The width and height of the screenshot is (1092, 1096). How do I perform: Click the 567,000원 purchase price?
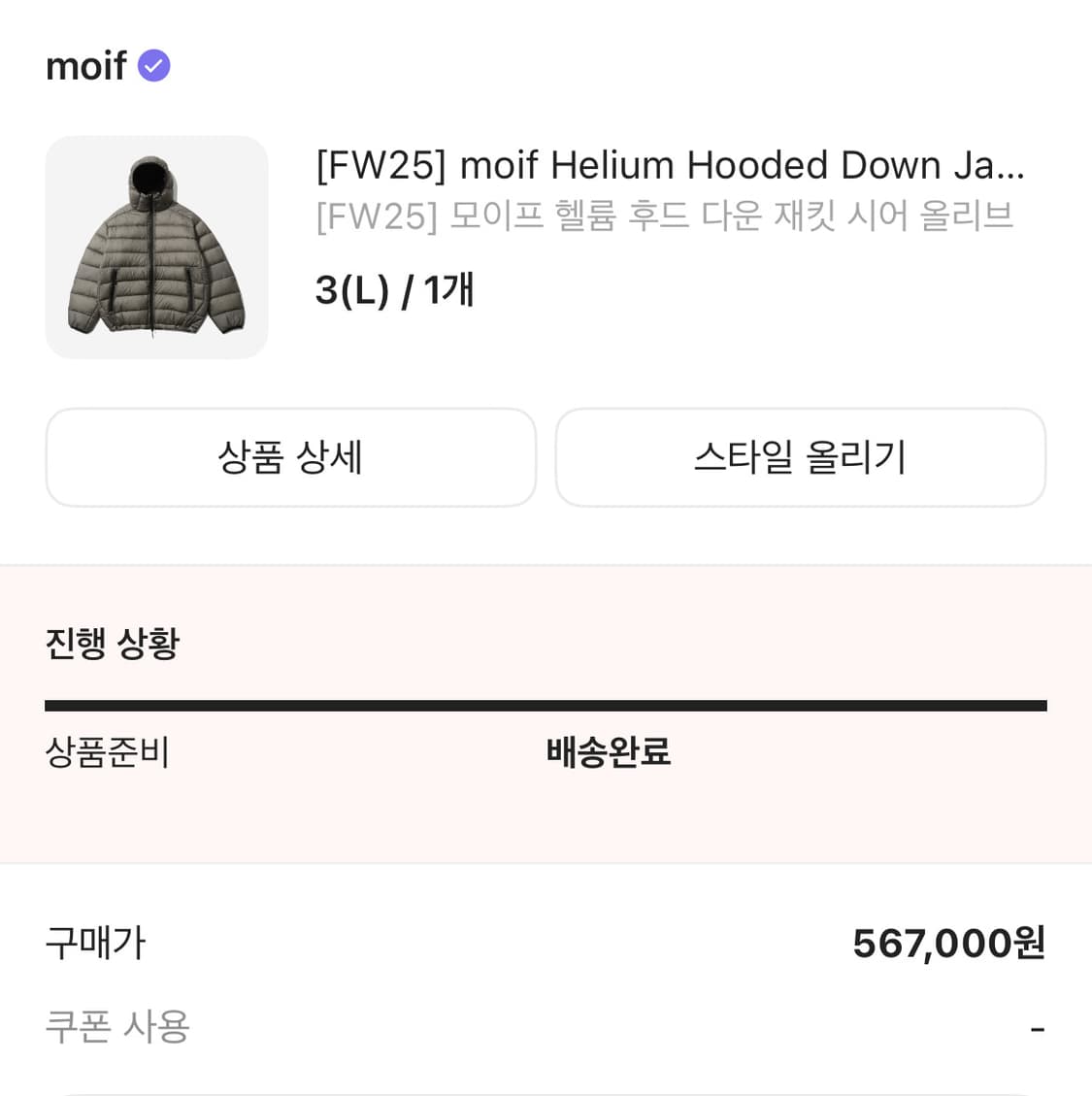click(x=947, y=942)
